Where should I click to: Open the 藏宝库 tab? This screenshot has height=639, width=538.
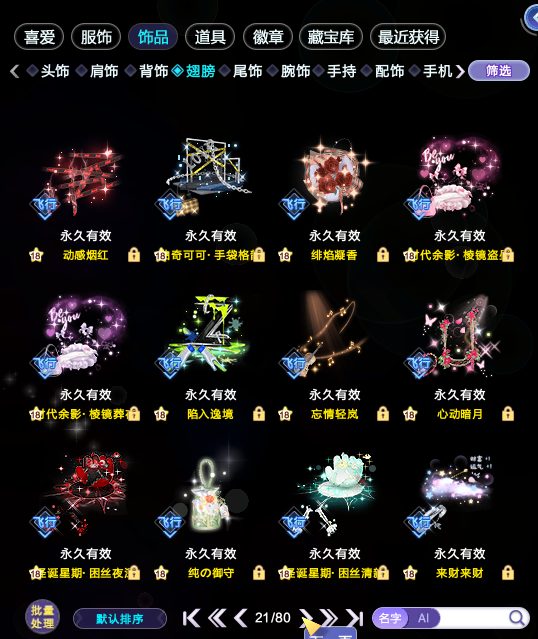[x=331, y=37]
